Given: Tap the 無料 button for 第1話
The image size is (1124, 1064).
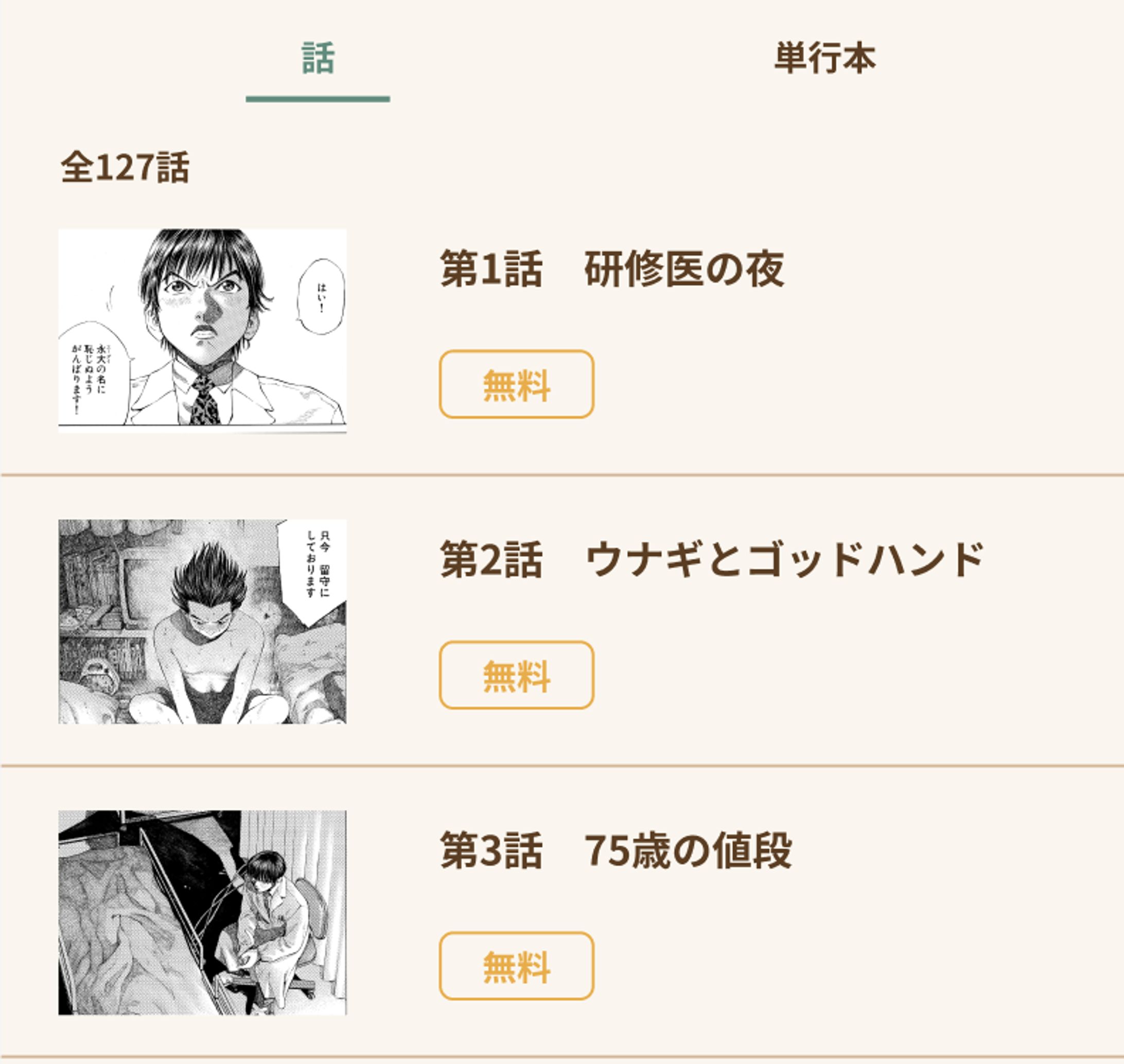Looking at the screenshot, I should tap(516, 384).
